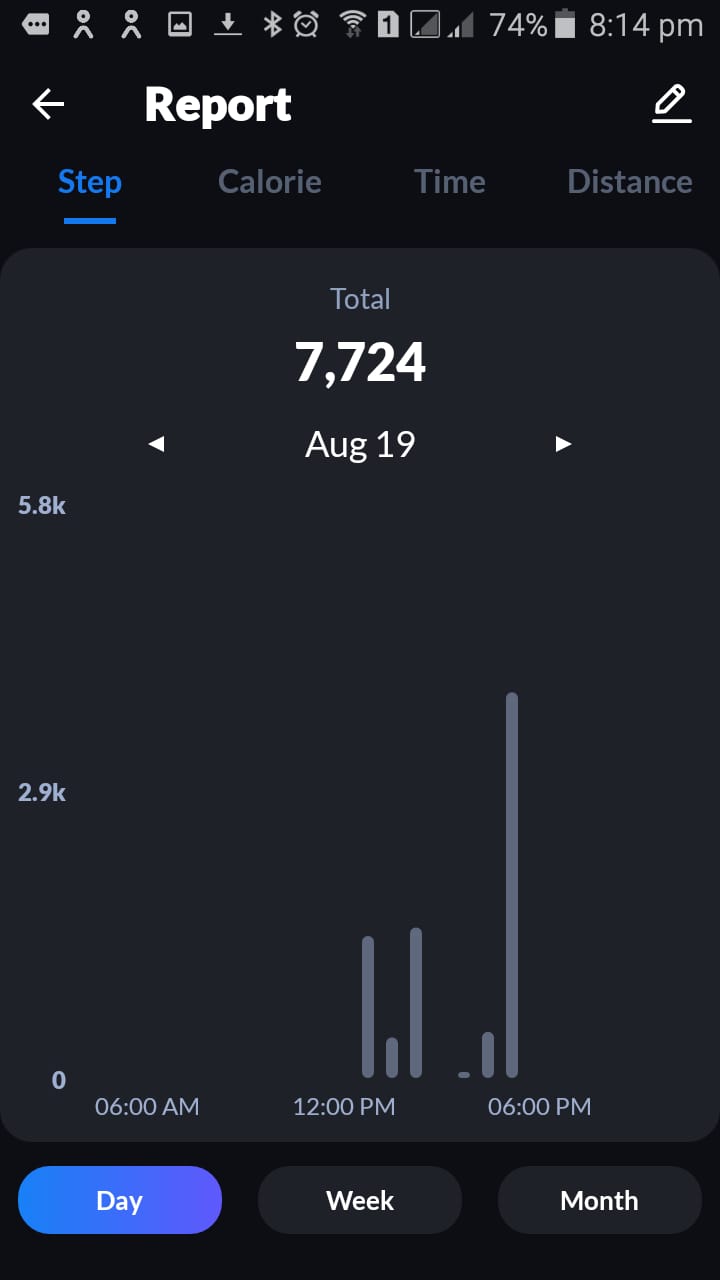
Task: Open the Distance tab
Action: coord(630,182)
